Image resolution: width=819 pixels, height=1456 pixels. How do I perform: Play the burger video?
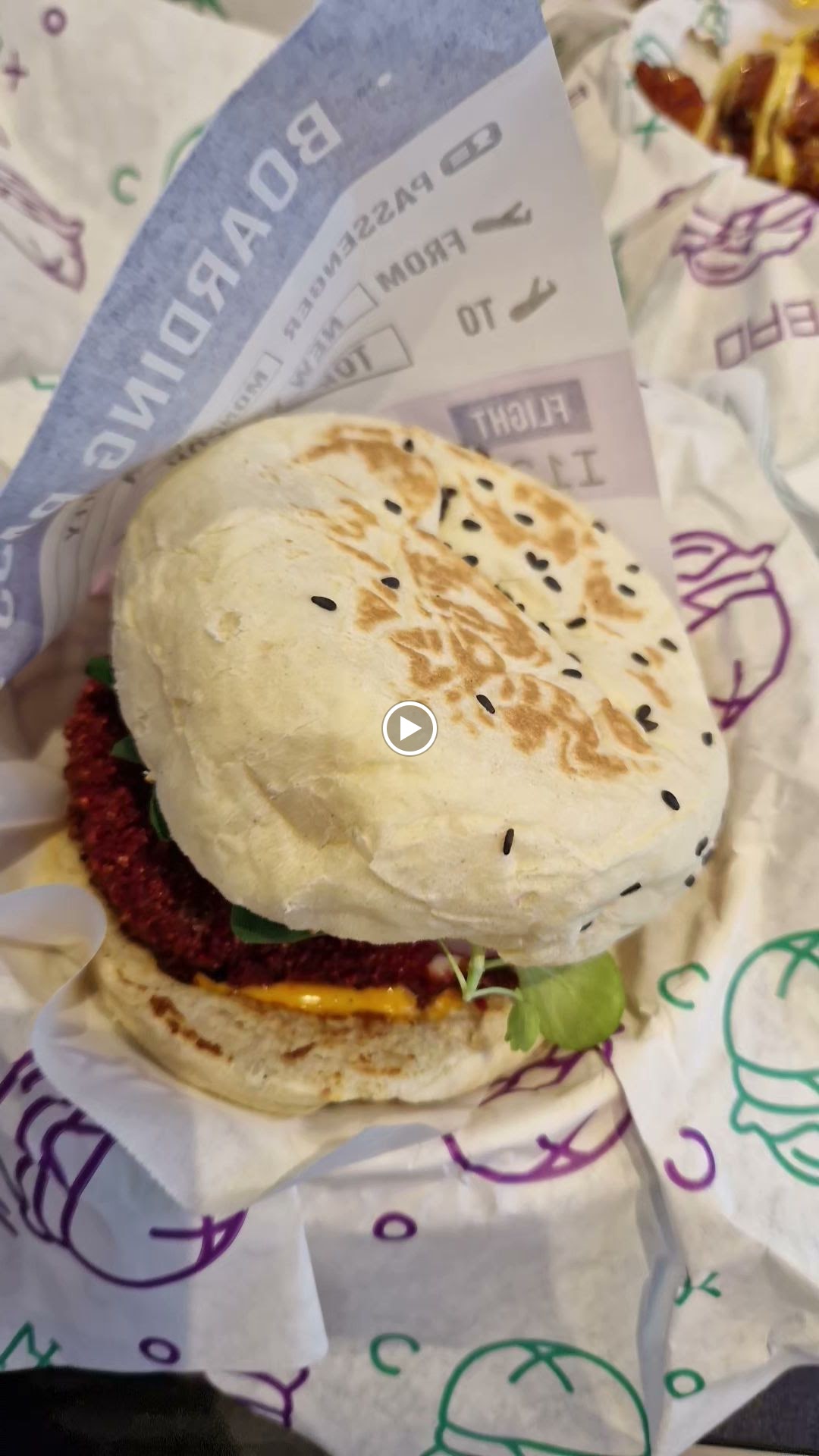(x=409, y=728)
